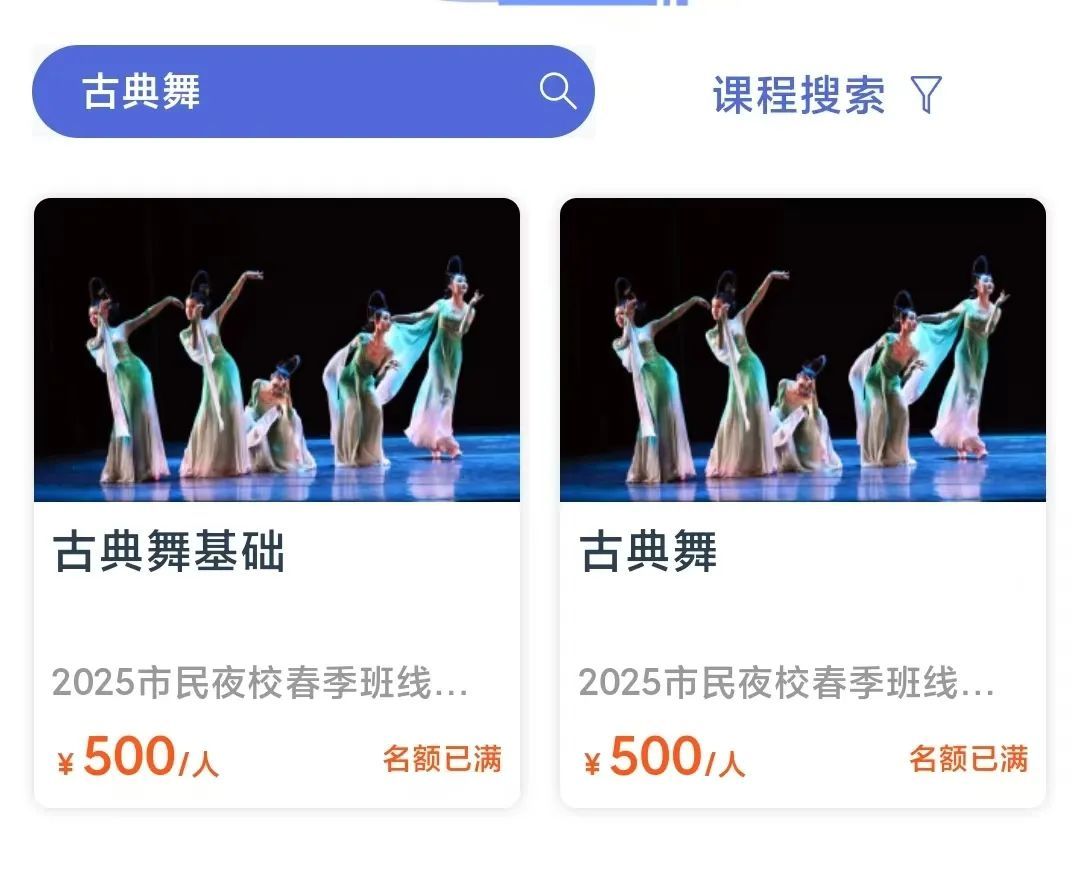The width and height of the screenshot is (1080, 872).
Task: Tap the magnifier search icon
Action: click(558, 92)
